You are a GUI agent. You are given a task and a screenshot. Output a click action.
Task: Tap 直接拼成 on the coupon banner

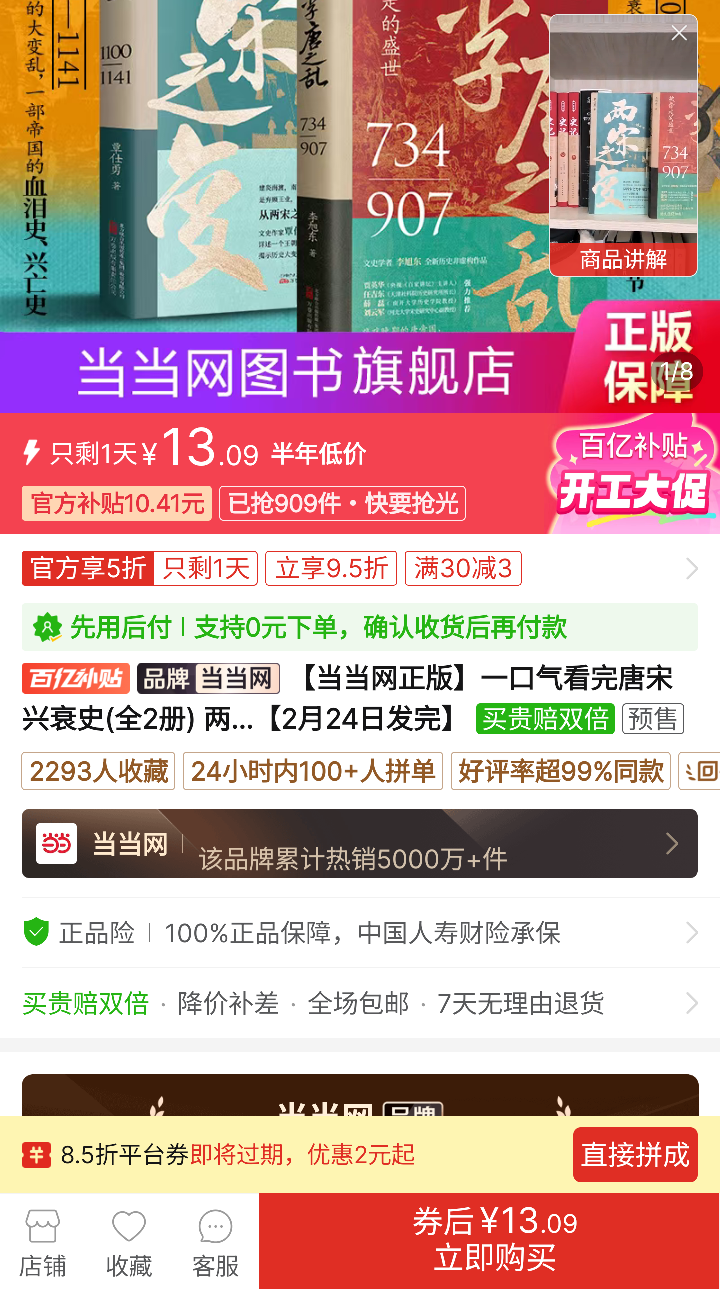coord(635,1155)
